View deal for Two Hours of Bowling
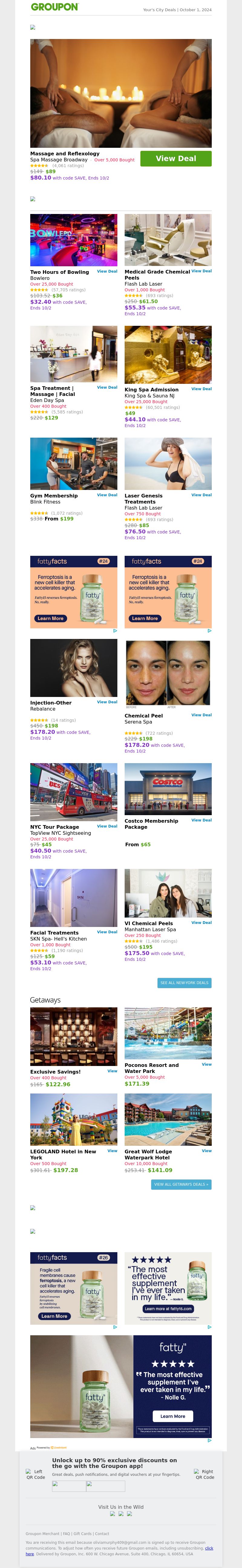Viewport: 242px width, 1568px height. [x=107, y=271]
